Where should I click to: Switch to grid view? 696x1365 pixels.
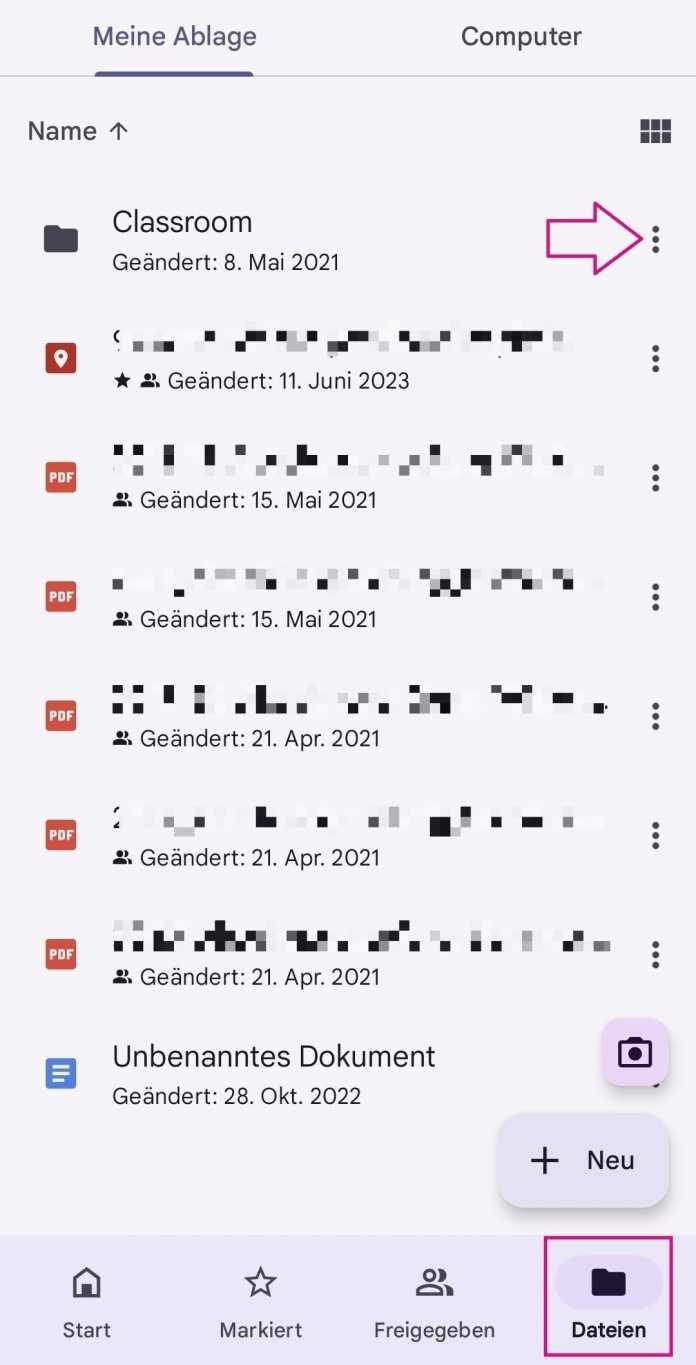[x=655, y=131]
